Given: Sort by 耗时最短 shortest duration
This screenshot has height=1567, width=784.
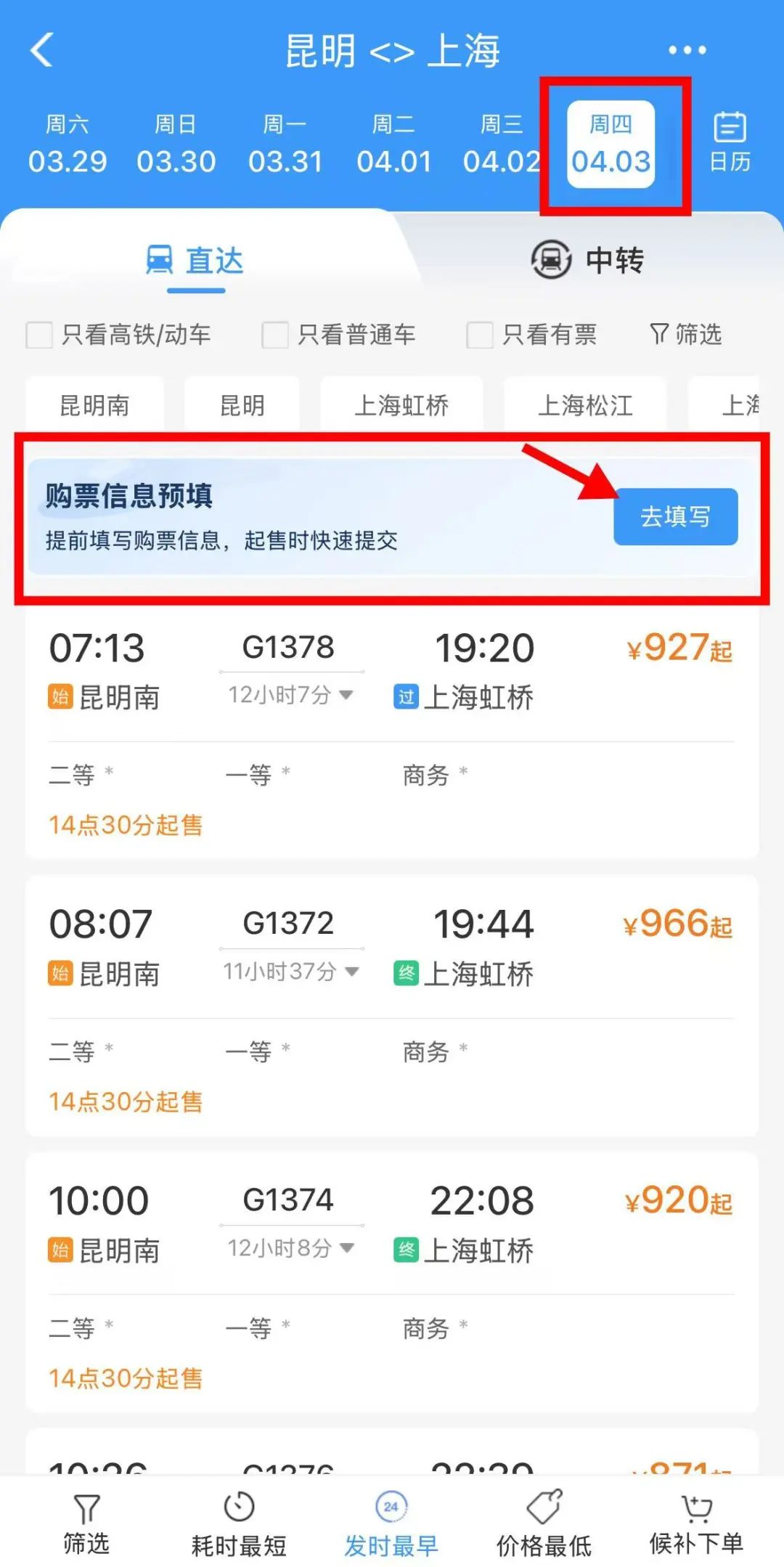Looking at the screenshot, I should point(239,1525).
